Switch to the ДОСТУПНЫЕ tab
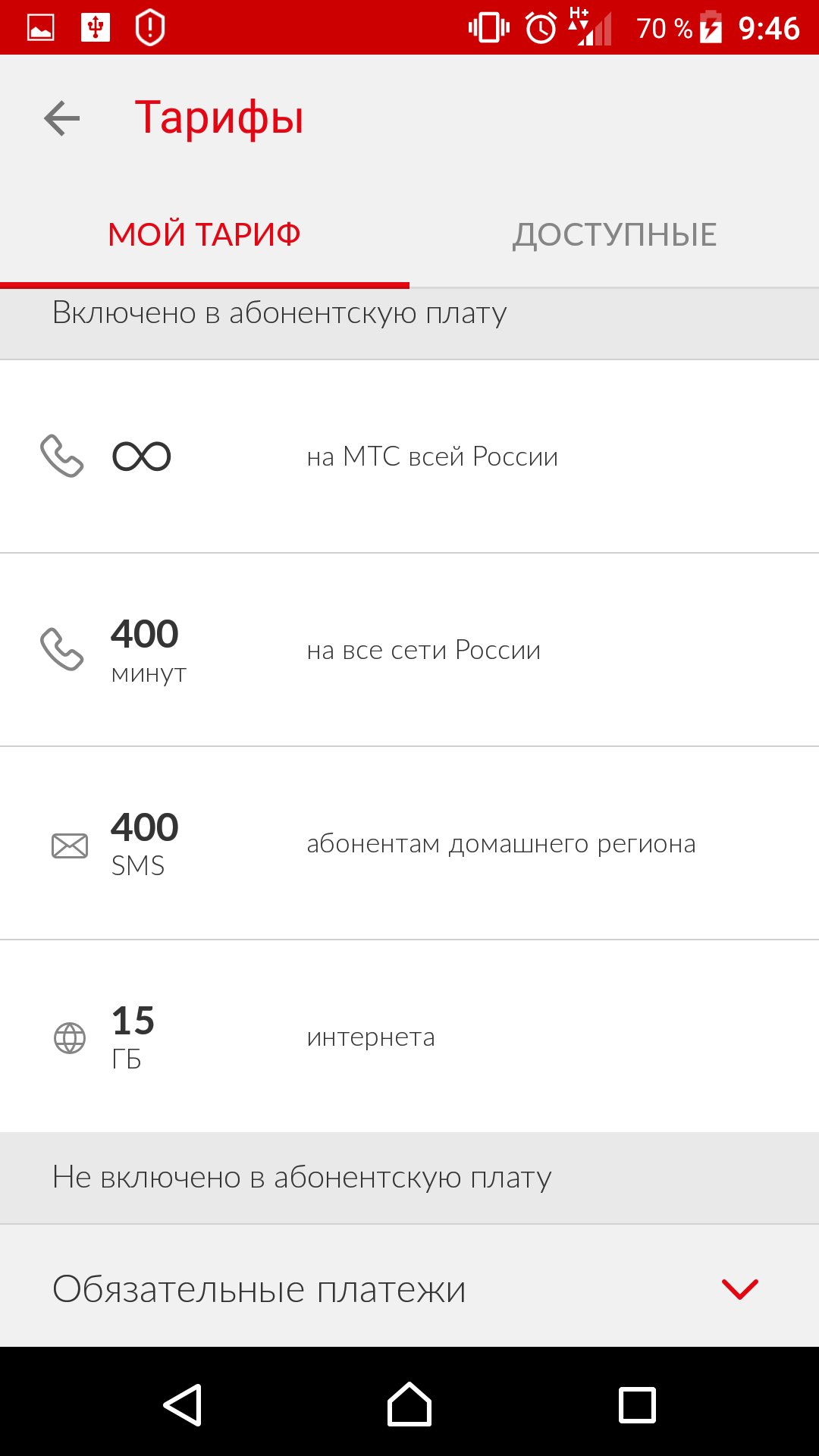 (614, 234)
